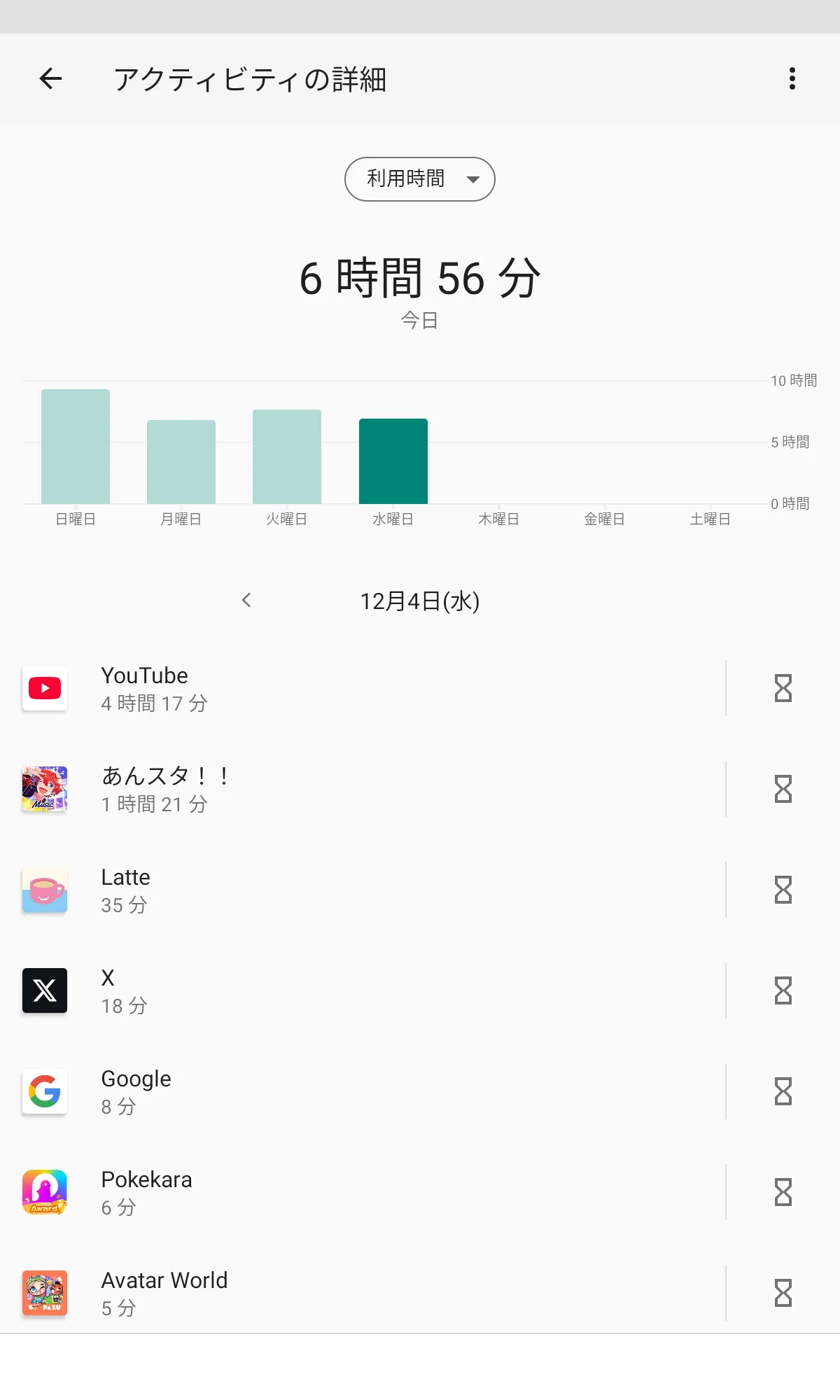Set app timer for Latte
Image resolution: width=840 pixels, height=1400 pixels.
[783, 890]
